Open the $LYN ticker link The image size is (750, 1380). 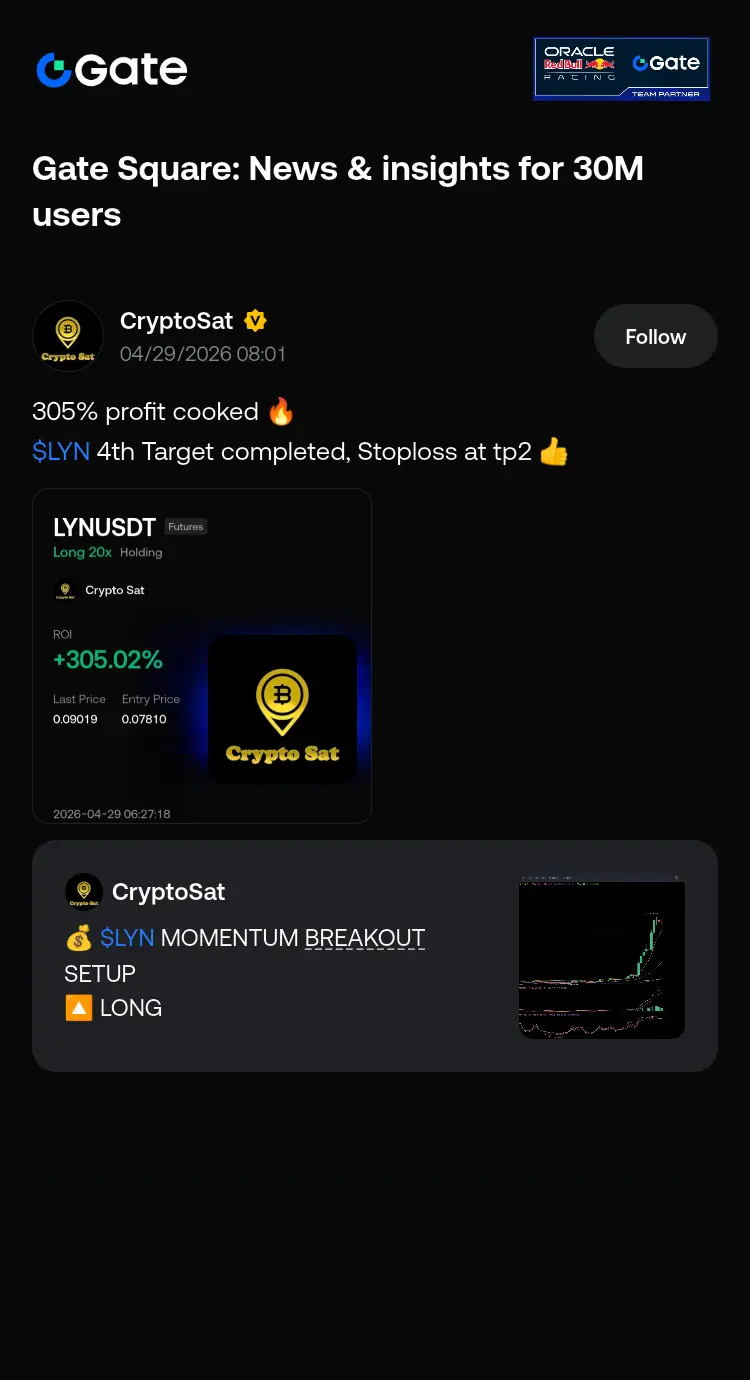click(x=61, y=452)
